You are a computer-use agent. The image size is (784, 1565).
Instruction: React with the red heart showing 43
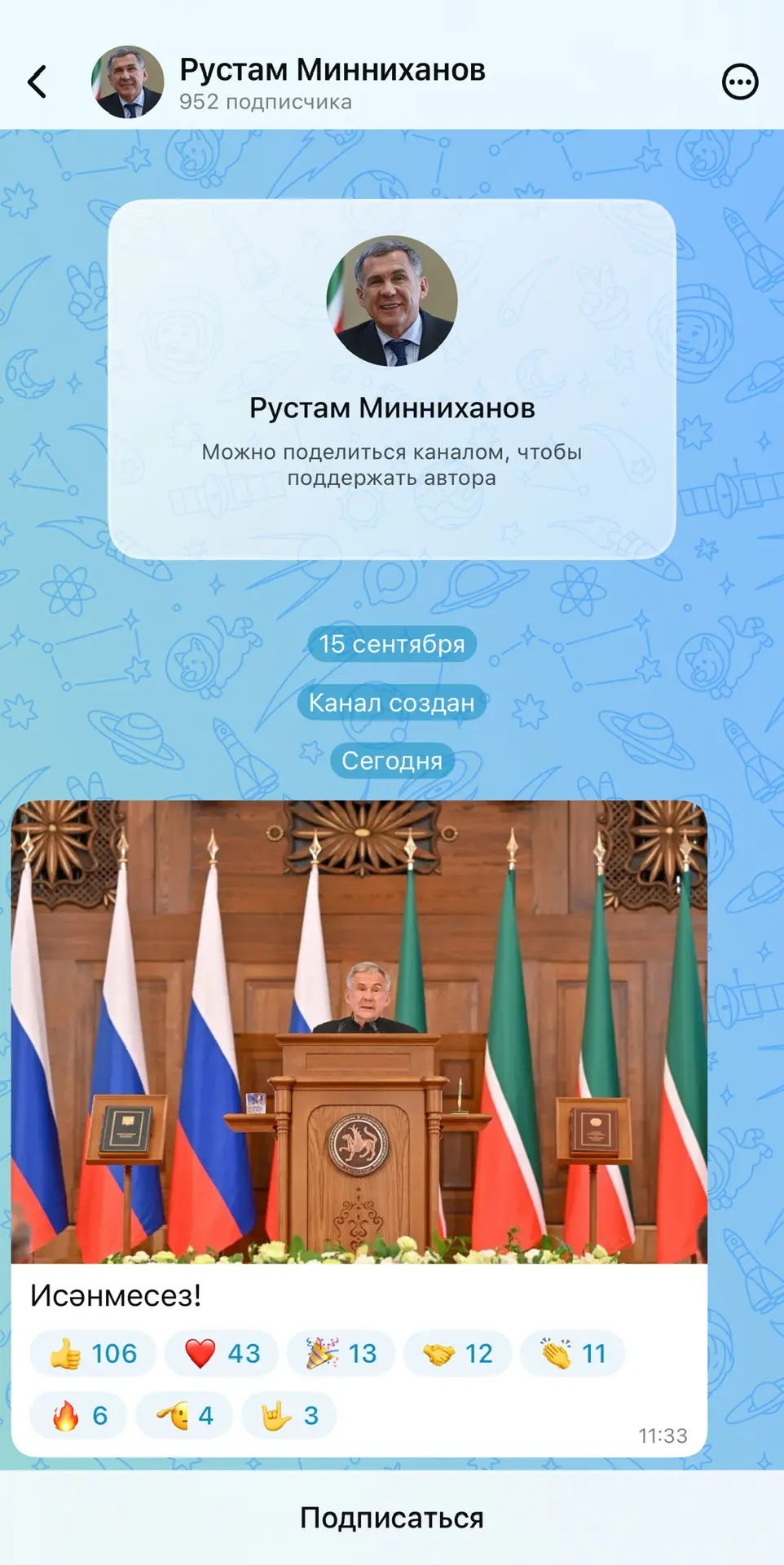(x=222, y=1354)
